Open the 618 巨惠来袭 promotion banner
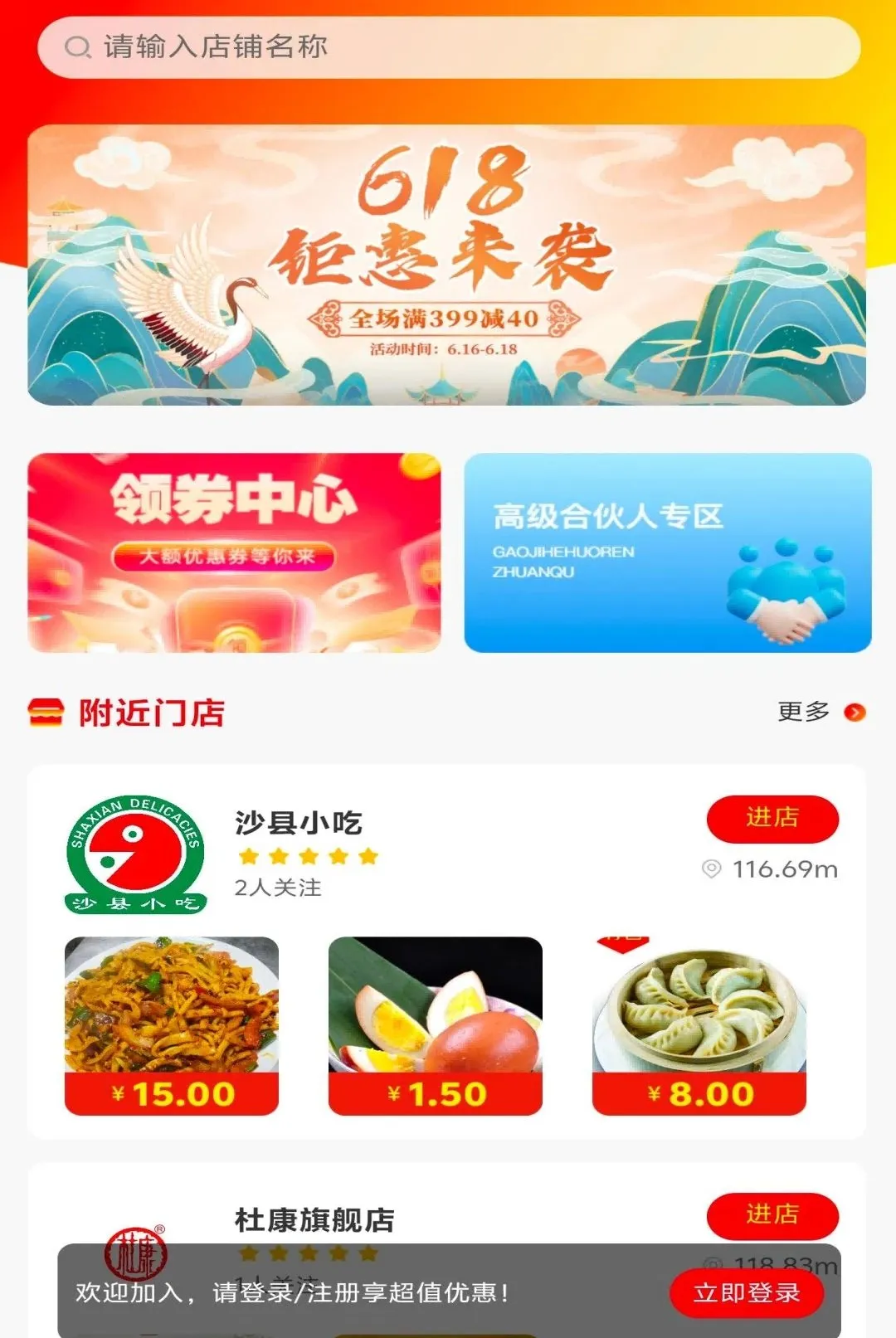Viewport: 896px width, 1338px height. coord(447,265)
